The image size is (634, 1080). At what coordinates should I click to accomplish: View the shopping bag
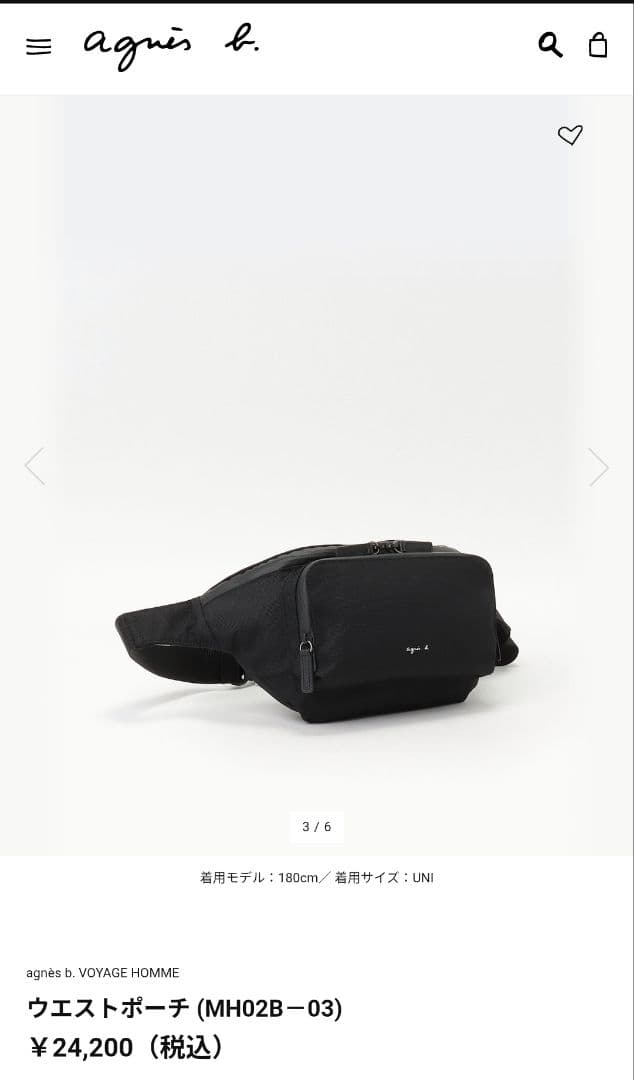tap(598, 45)
